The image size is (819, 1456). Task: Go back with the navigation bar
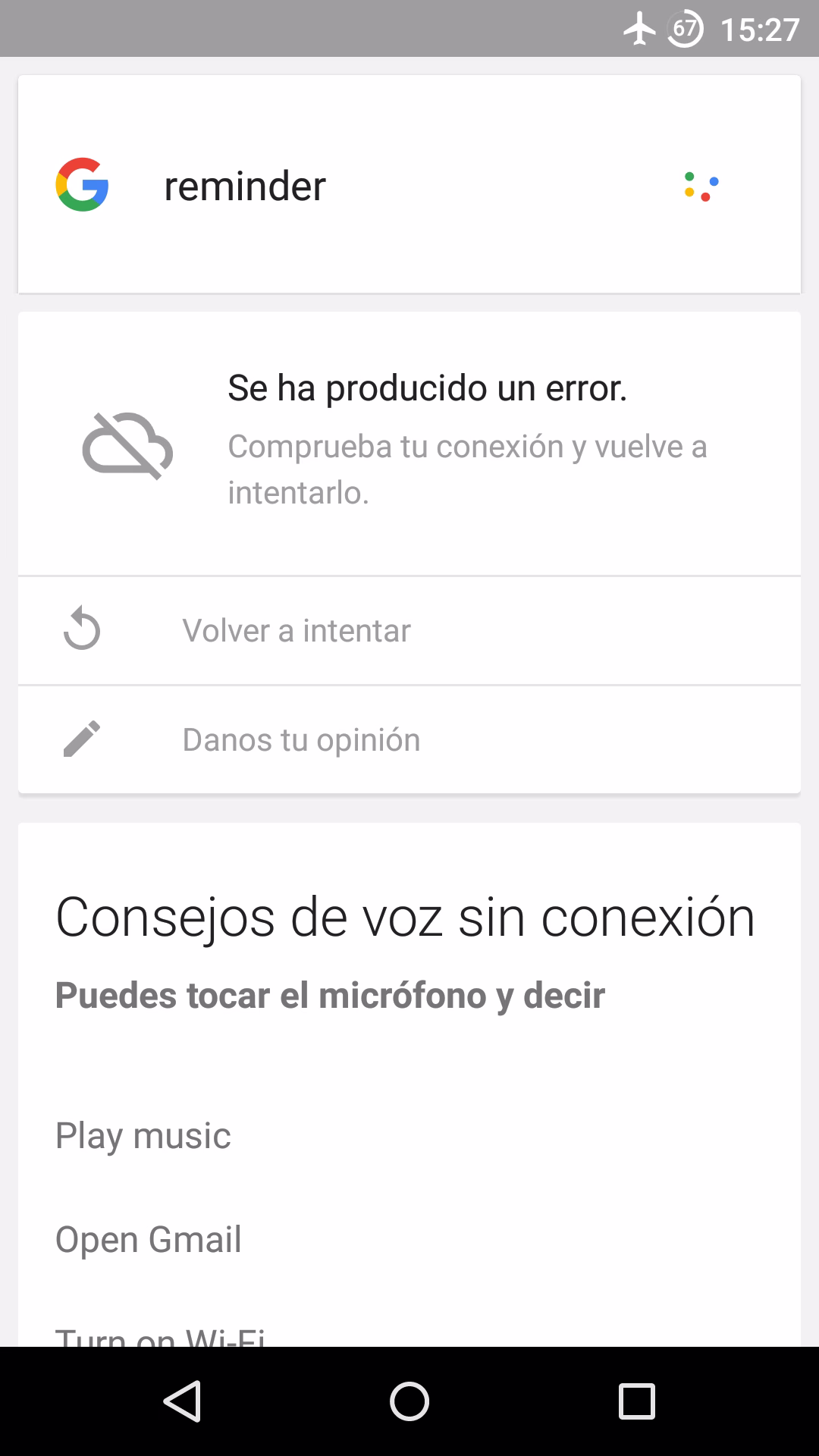click(x=182, y=1401)
